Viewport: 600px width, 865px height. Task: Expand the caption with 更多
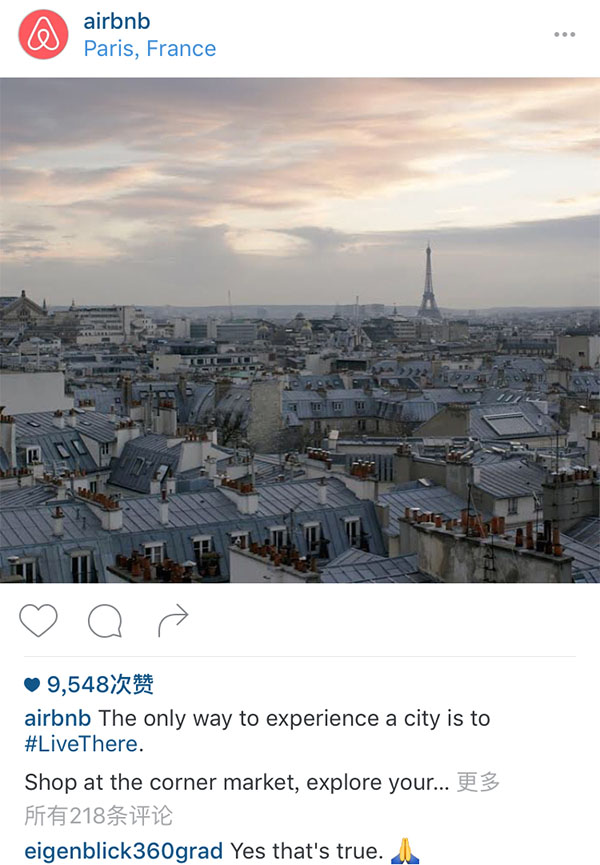tap(478, 782)
